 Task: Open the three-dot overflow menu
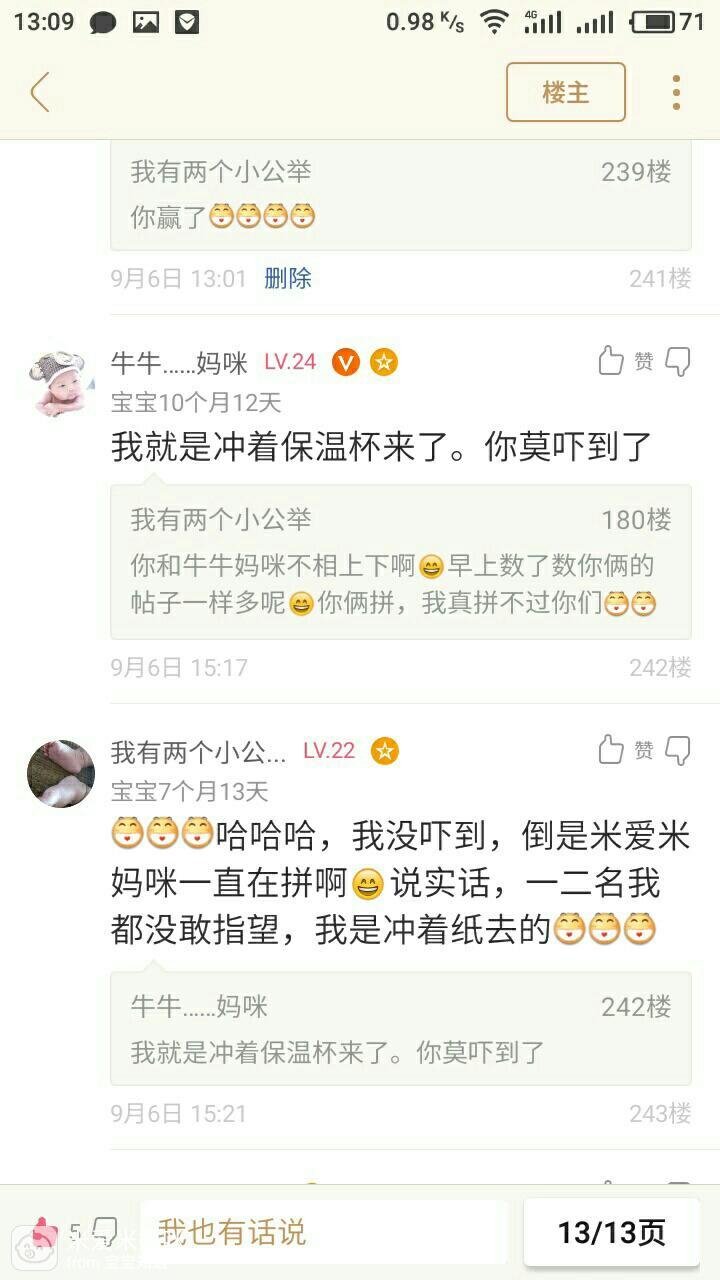[676, 92]
